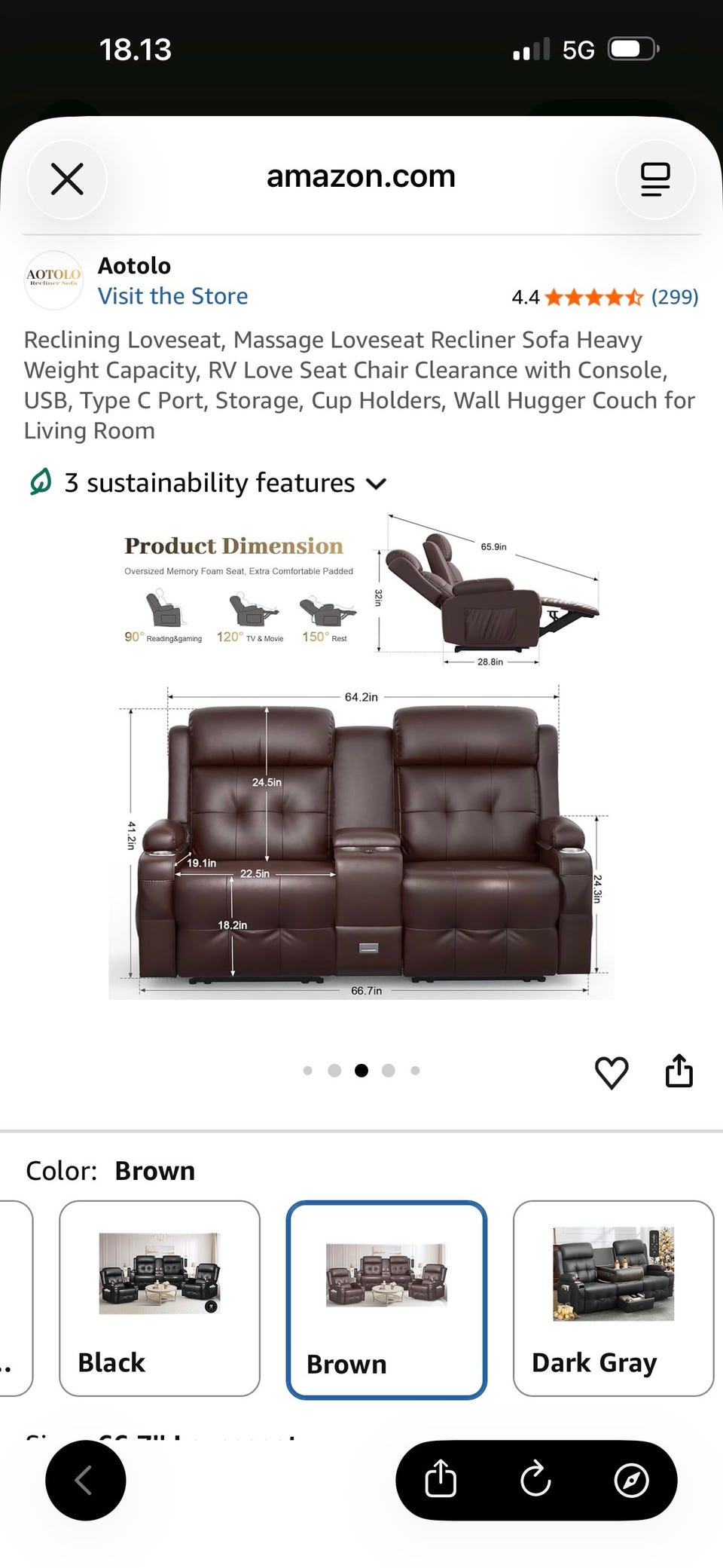Select the Black color option
The height and width of the screenshot is (1568, 723).
pyautogui.click(x=160, y=1298)
